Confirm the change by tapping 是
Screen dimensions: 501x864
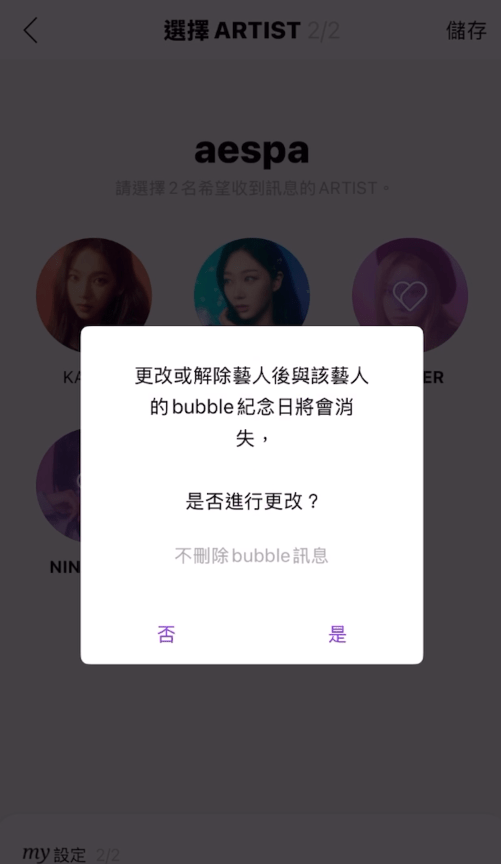[337, 634]
